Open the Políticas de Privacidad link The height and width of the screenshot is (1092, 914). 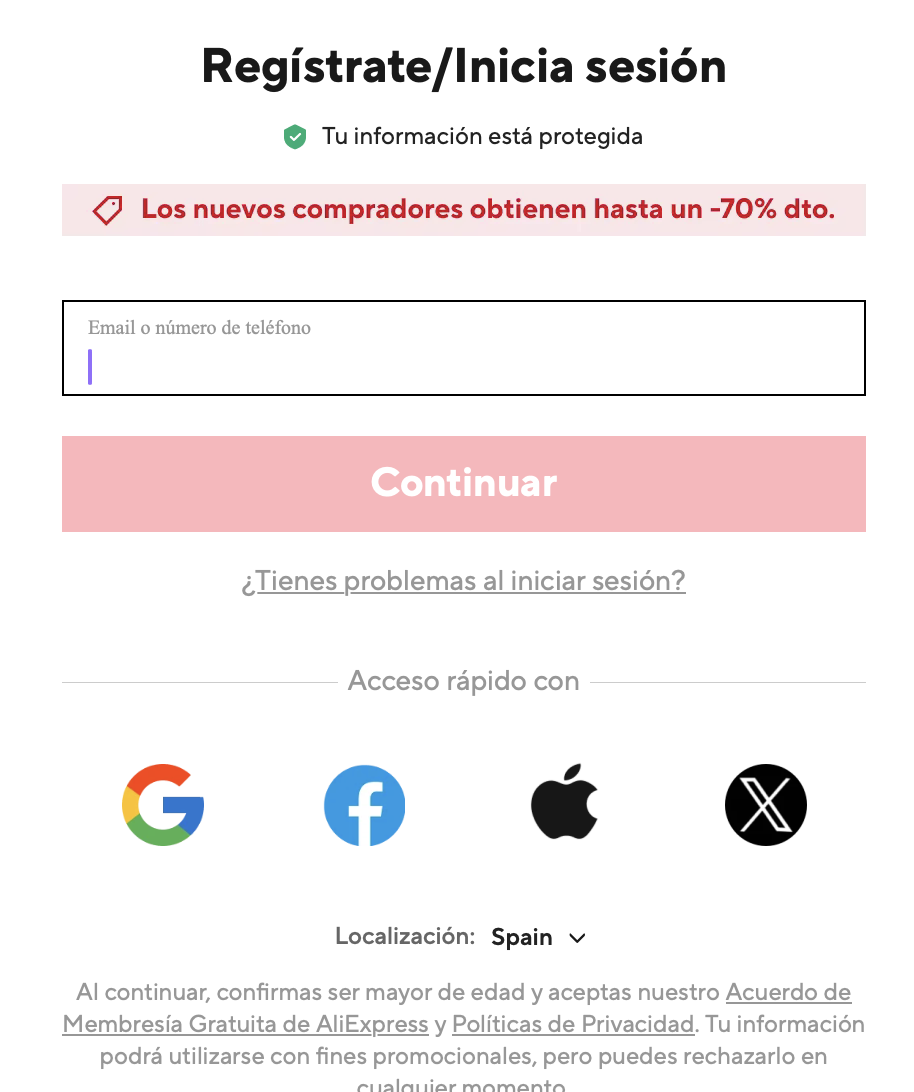[572, 1025]
